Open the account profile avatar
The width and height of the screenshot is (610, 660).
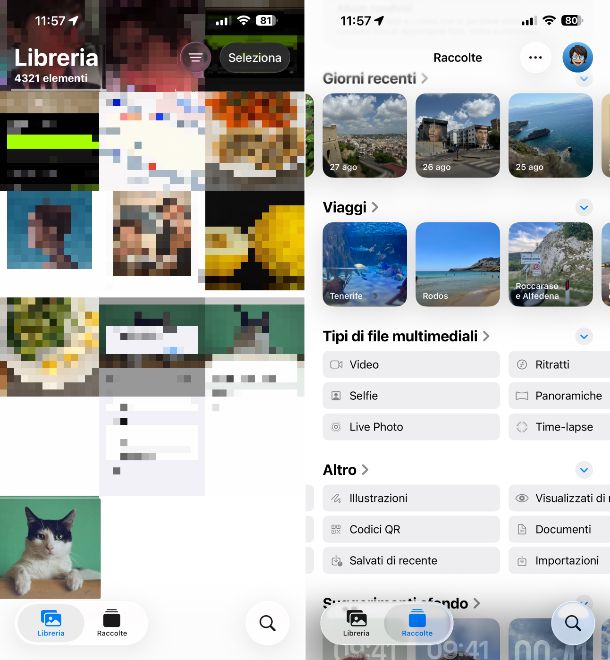[x=577, y=58]
